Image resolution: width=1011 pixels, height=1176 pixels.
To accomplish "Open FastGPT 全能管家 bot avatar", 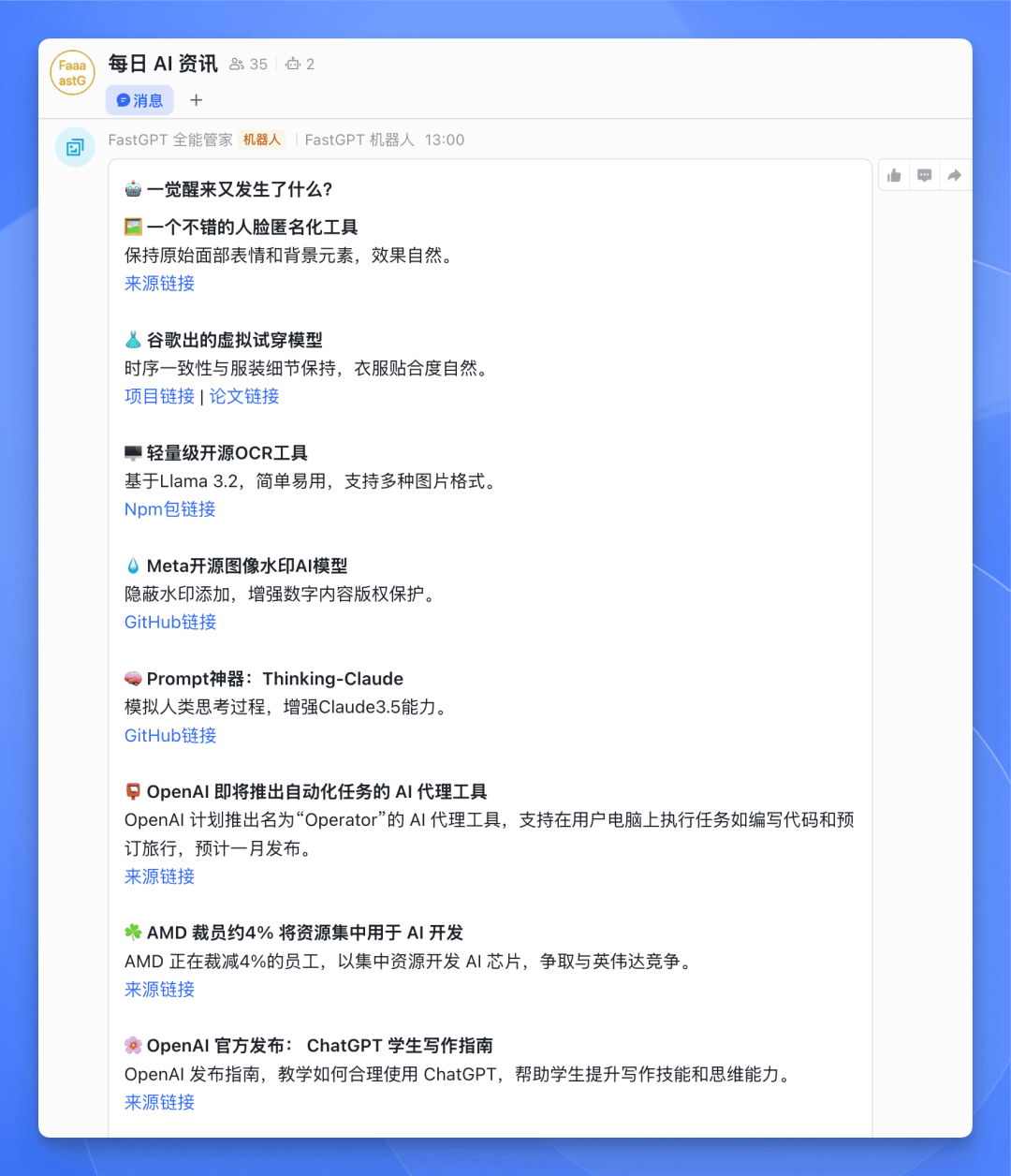I will coord(75,147).
